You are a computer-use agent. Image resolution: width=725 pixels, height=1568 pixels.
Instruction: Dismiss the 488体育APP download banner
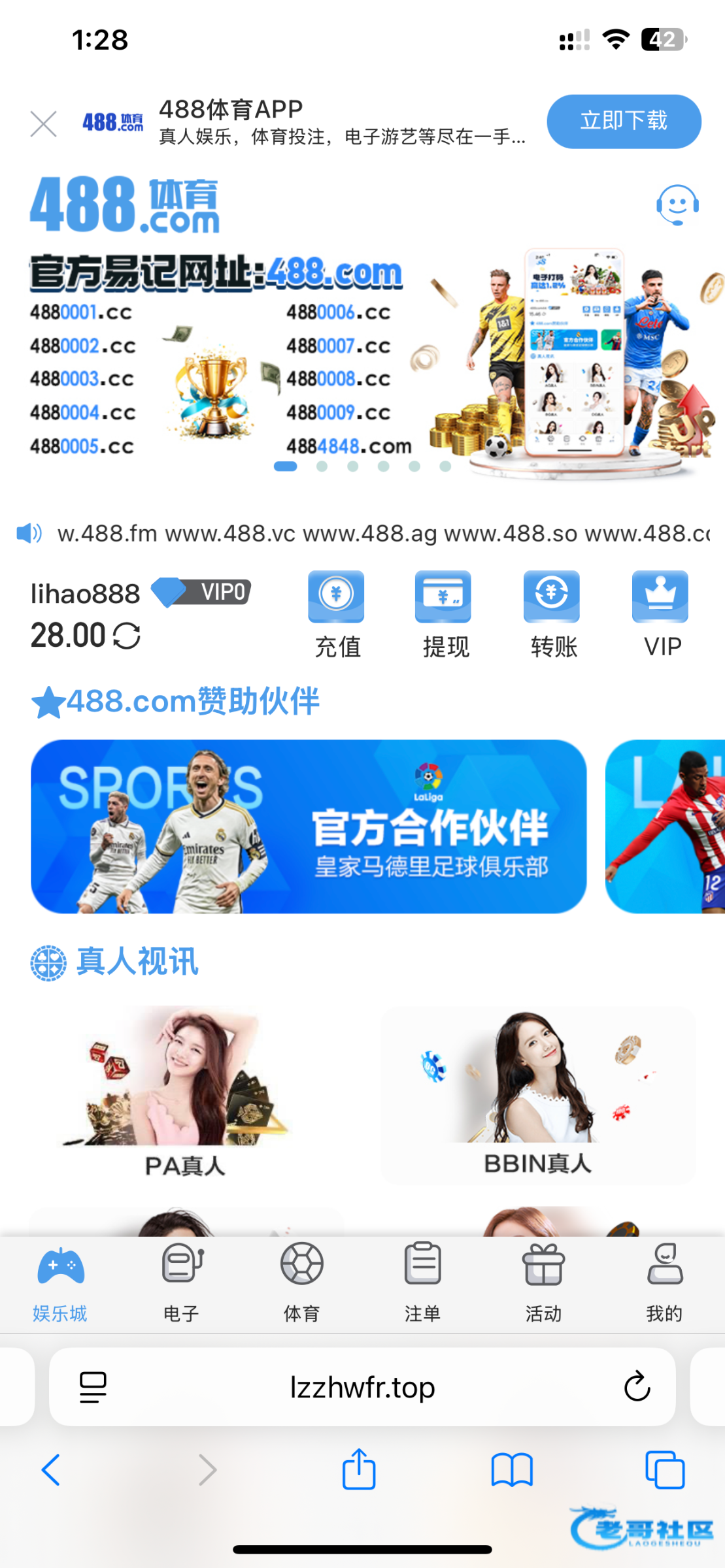pyautogui.click(x=44, y=123)
